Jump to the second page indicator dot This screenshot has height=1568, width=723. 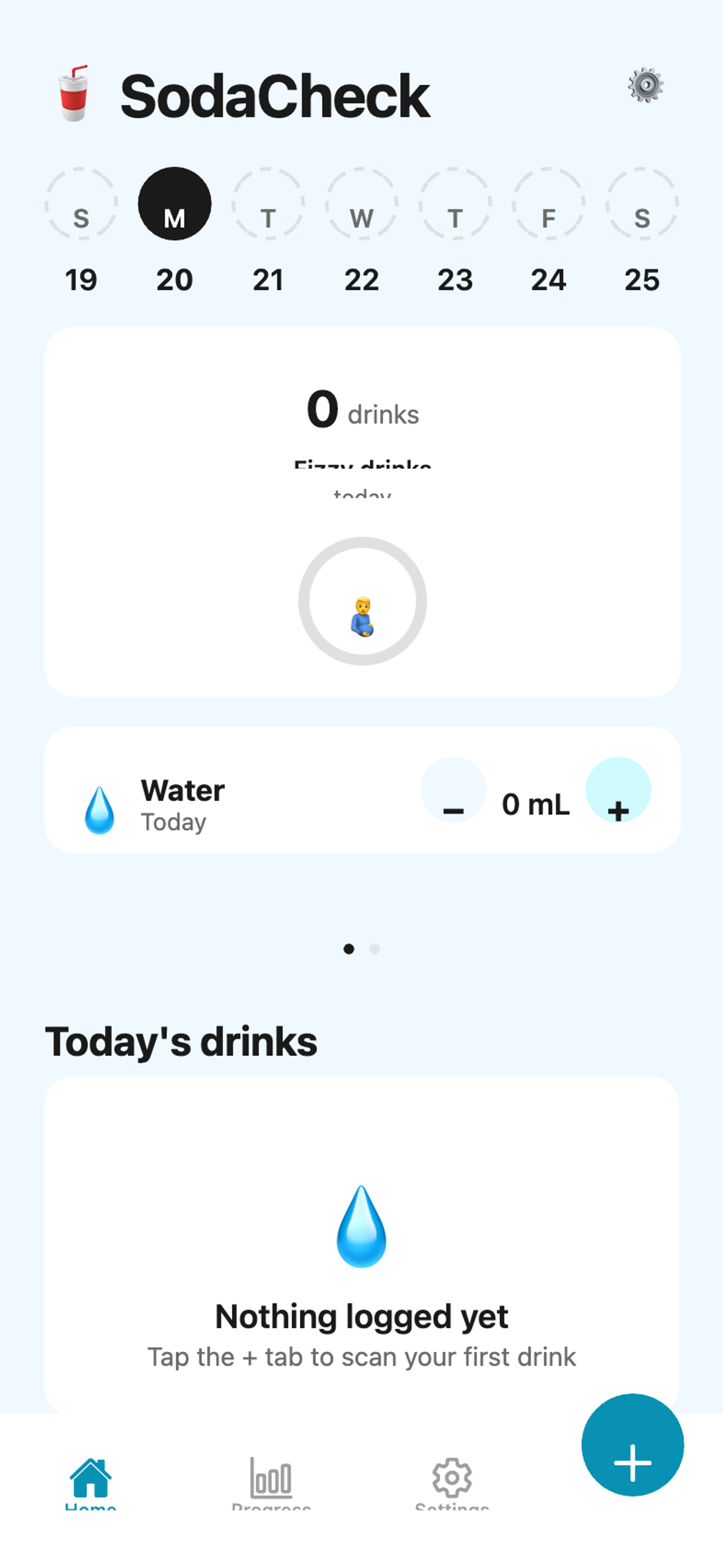click(375, 948)
